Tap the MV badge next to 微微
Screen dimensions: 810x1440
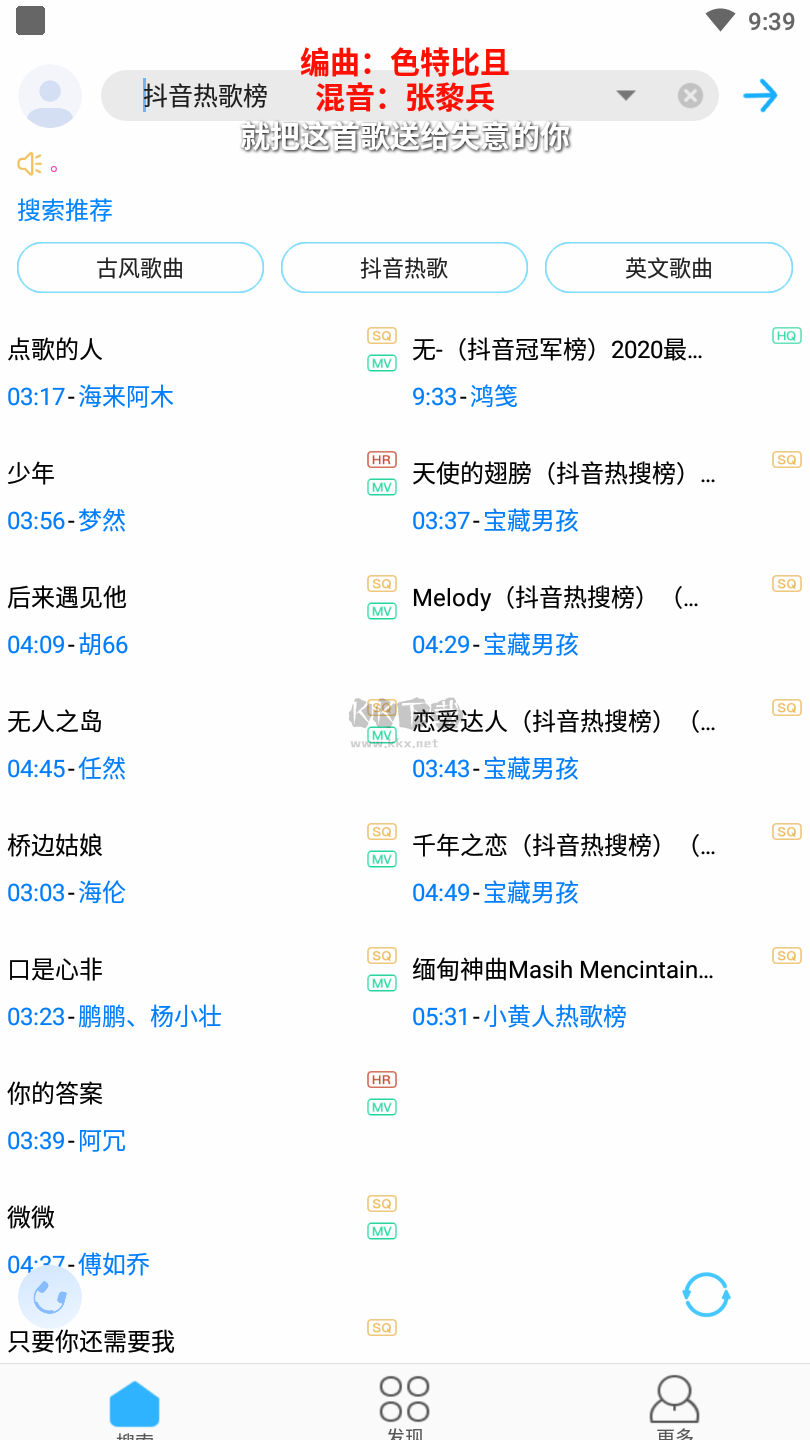tap(381, 1231)
